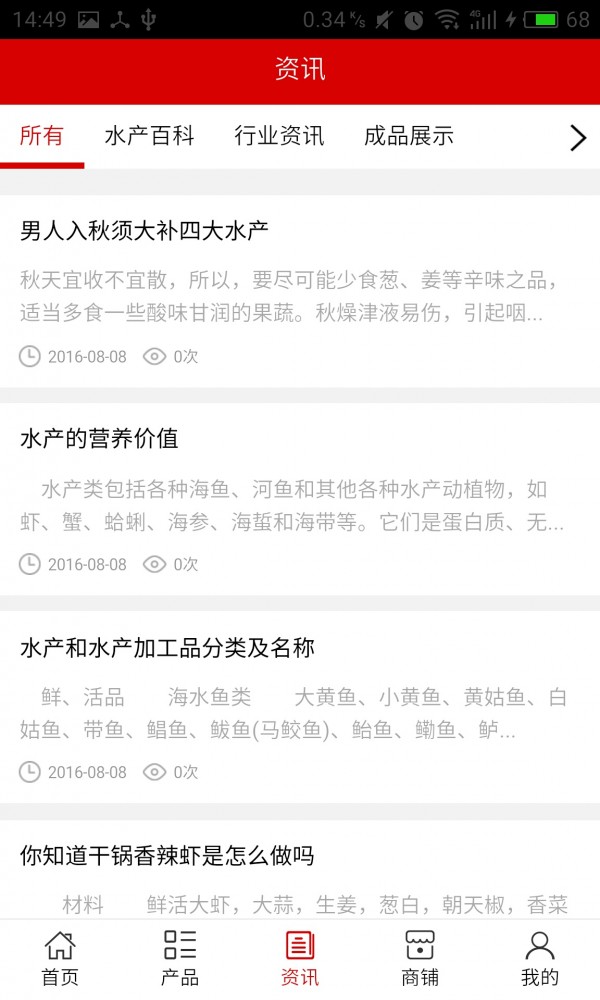Viewport: 600px width, 1000px height.
Task: Read the article 水产的营养价值
Action: [99, 438]
